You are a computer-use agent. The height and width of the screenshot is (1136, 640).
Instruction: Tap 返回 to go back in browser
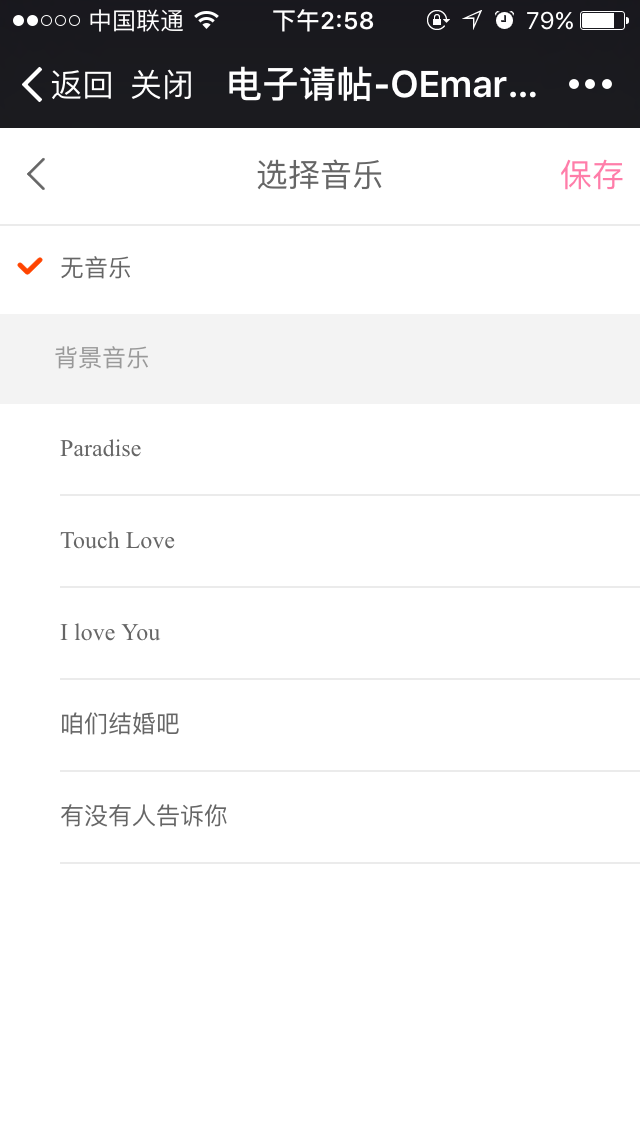point(66,85)
